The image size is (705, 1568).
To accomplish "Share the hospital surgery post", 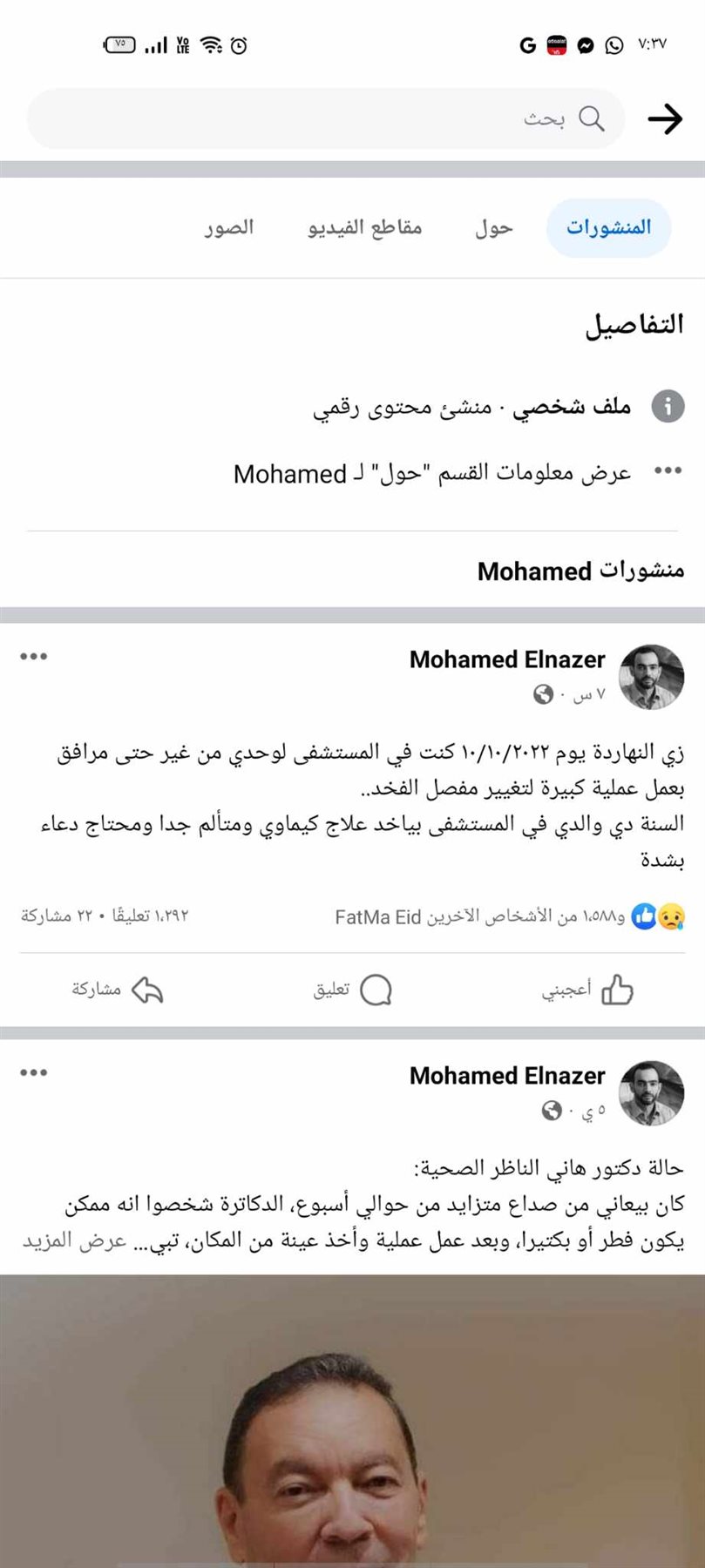I will 118,990.
